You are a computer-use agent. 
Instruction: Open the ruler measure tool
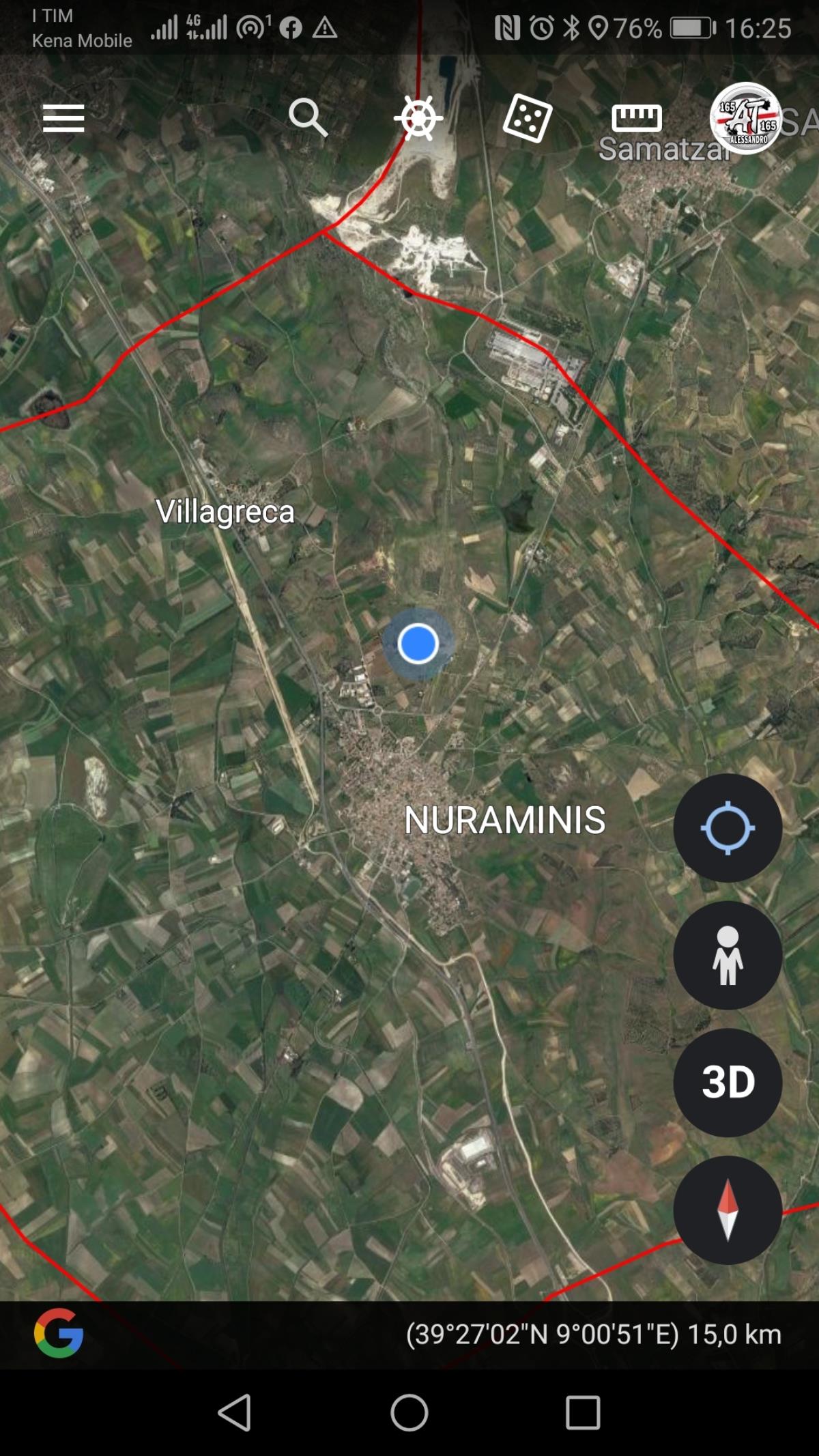click(636, 118)
